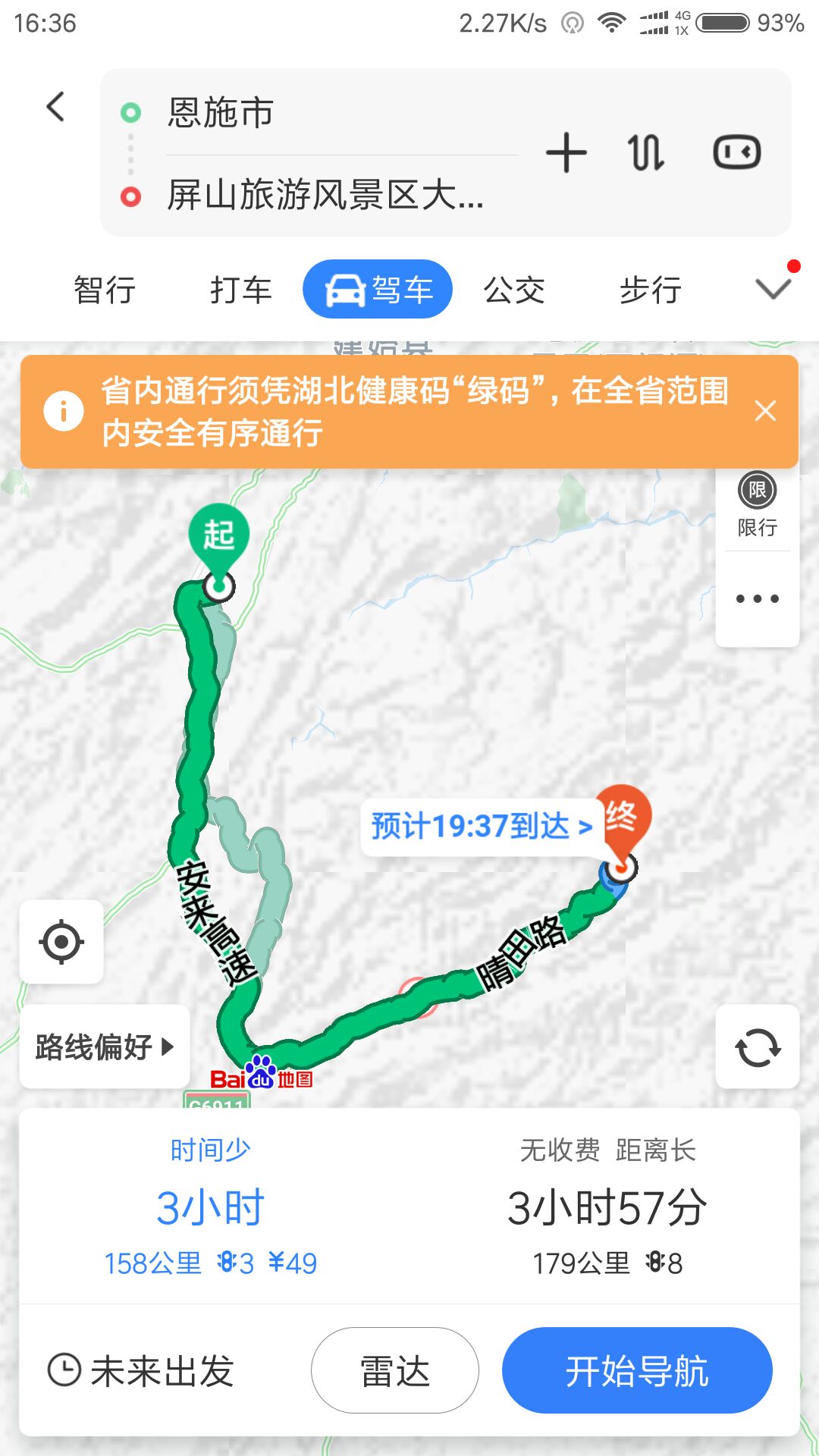
Task: Expand more travel modes with the chevron
Action: (774, 288)
